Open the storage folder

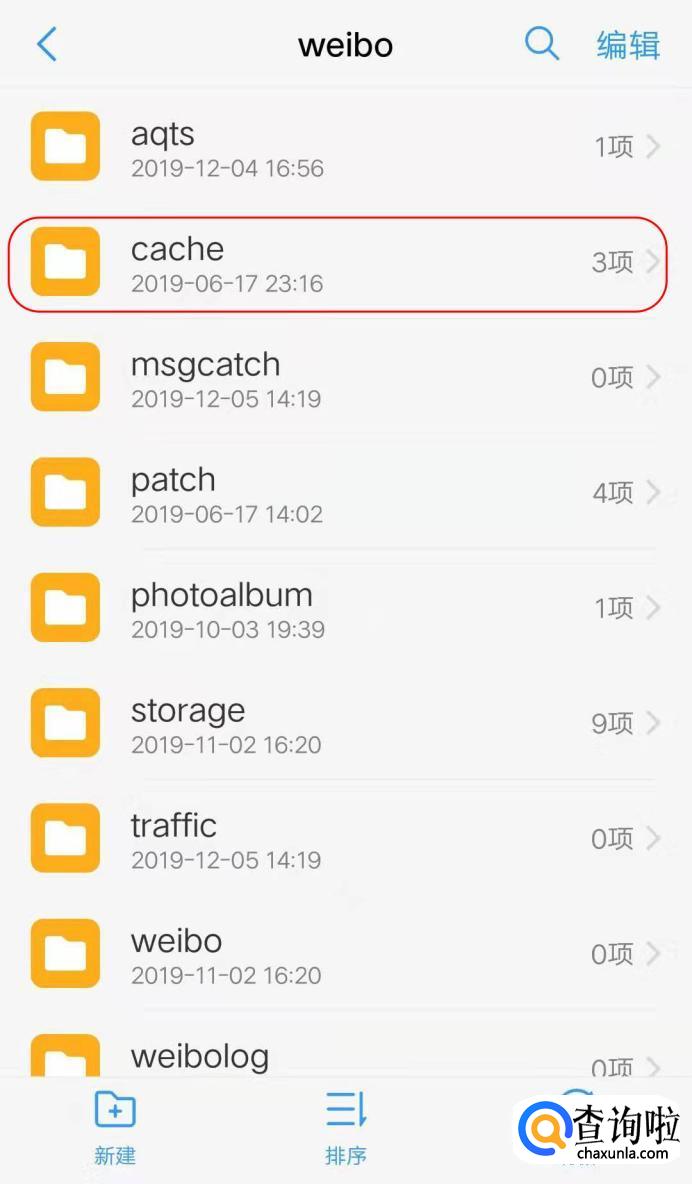click(340, 724)
